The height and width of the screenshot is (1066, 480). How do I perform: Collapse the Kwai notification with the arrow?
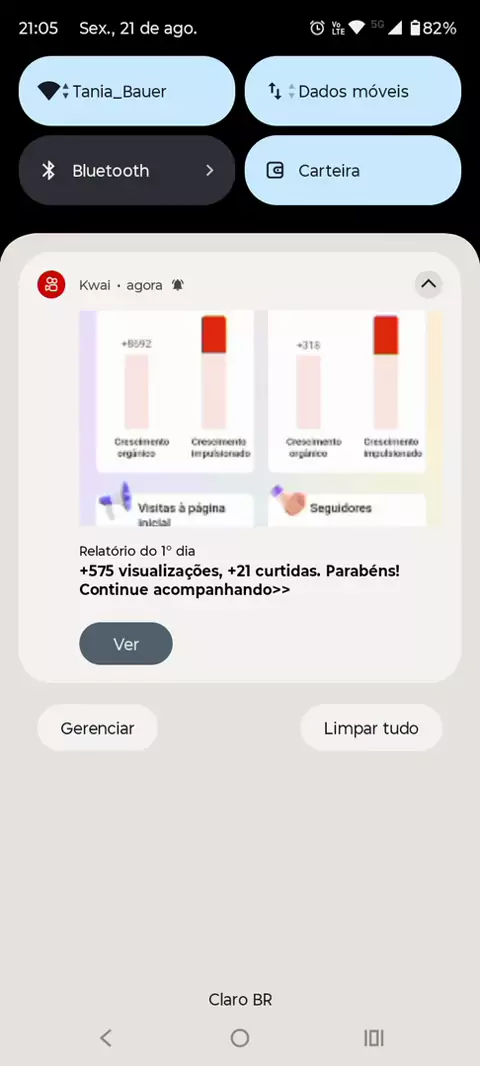pyautogui.click(x=428, y=285)
